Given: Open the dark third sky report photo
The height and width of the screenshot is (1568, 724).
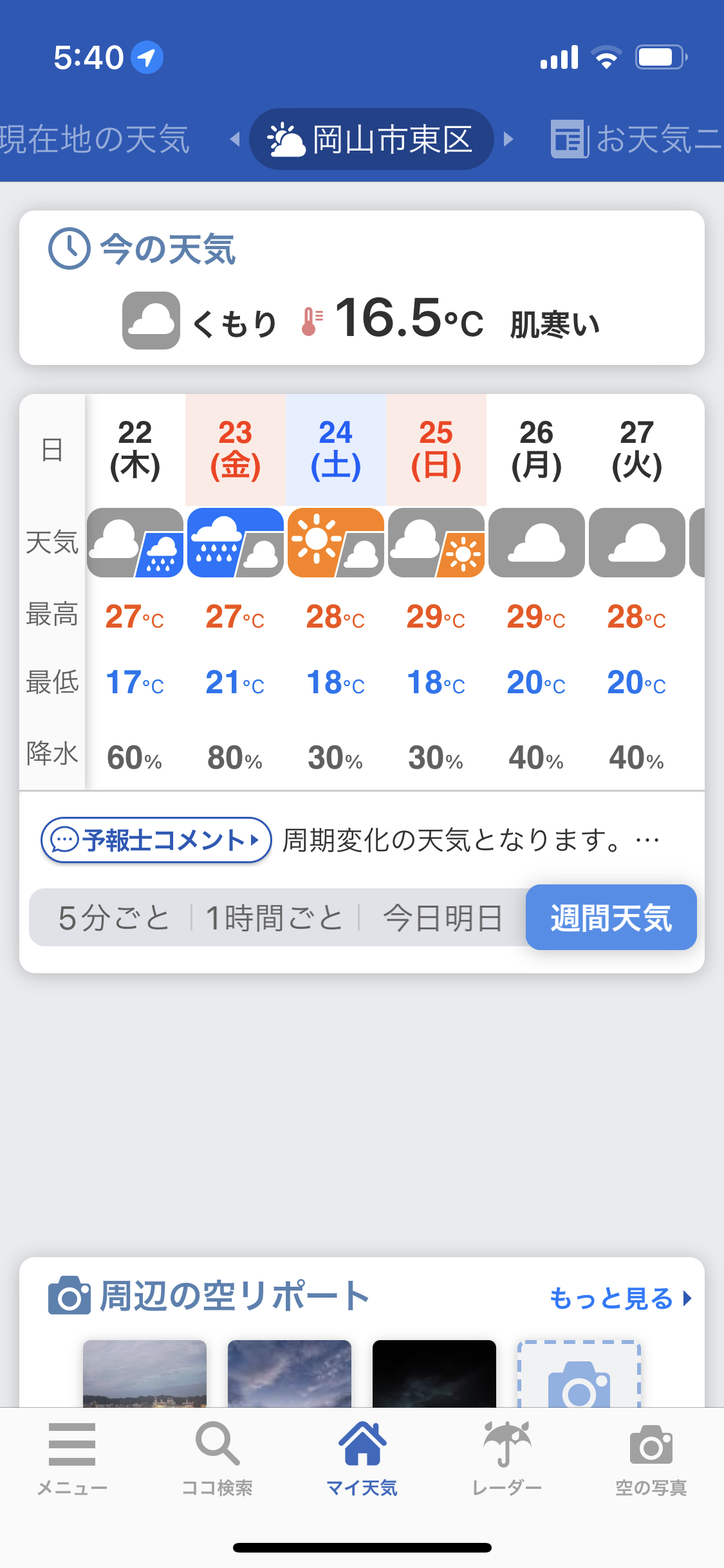Looking at the screenshot, I should pos(434,1373).
